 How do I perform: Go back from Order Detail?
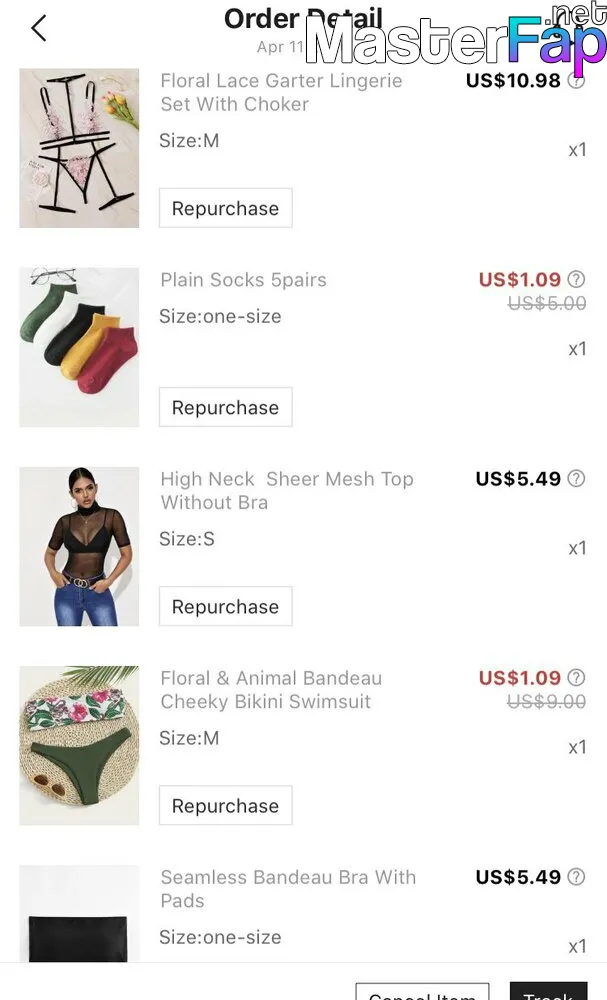click(39, 28)
